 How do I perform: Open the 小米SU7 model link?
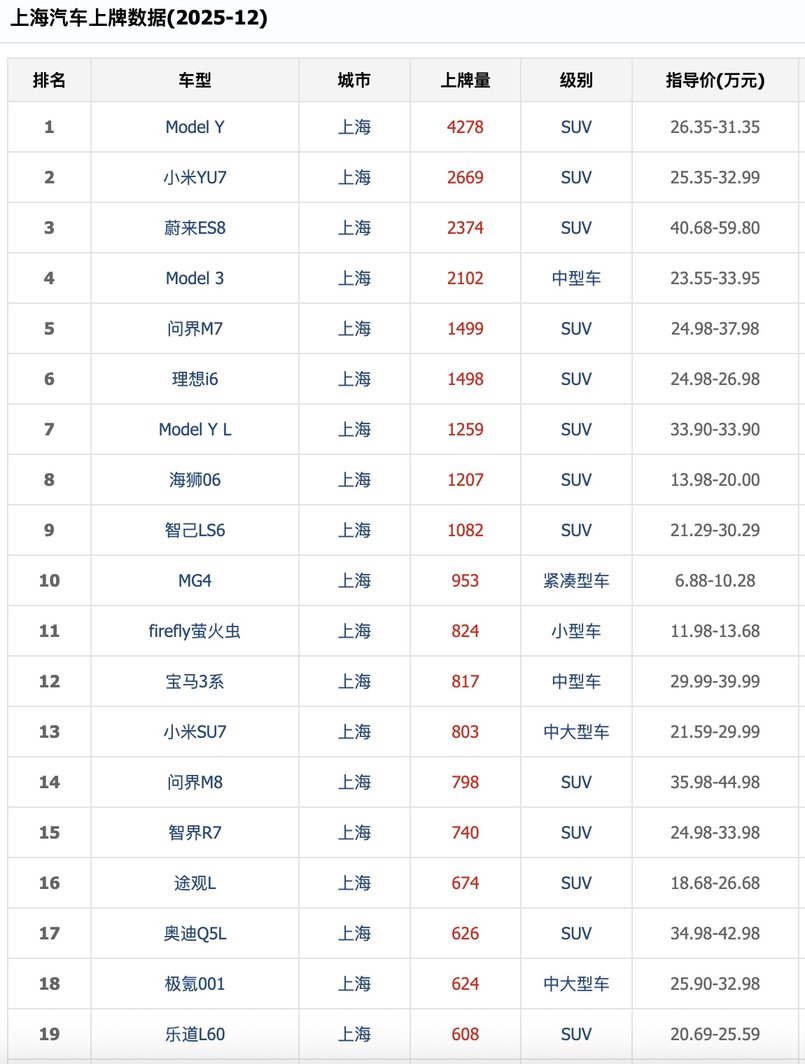(195, 732)
